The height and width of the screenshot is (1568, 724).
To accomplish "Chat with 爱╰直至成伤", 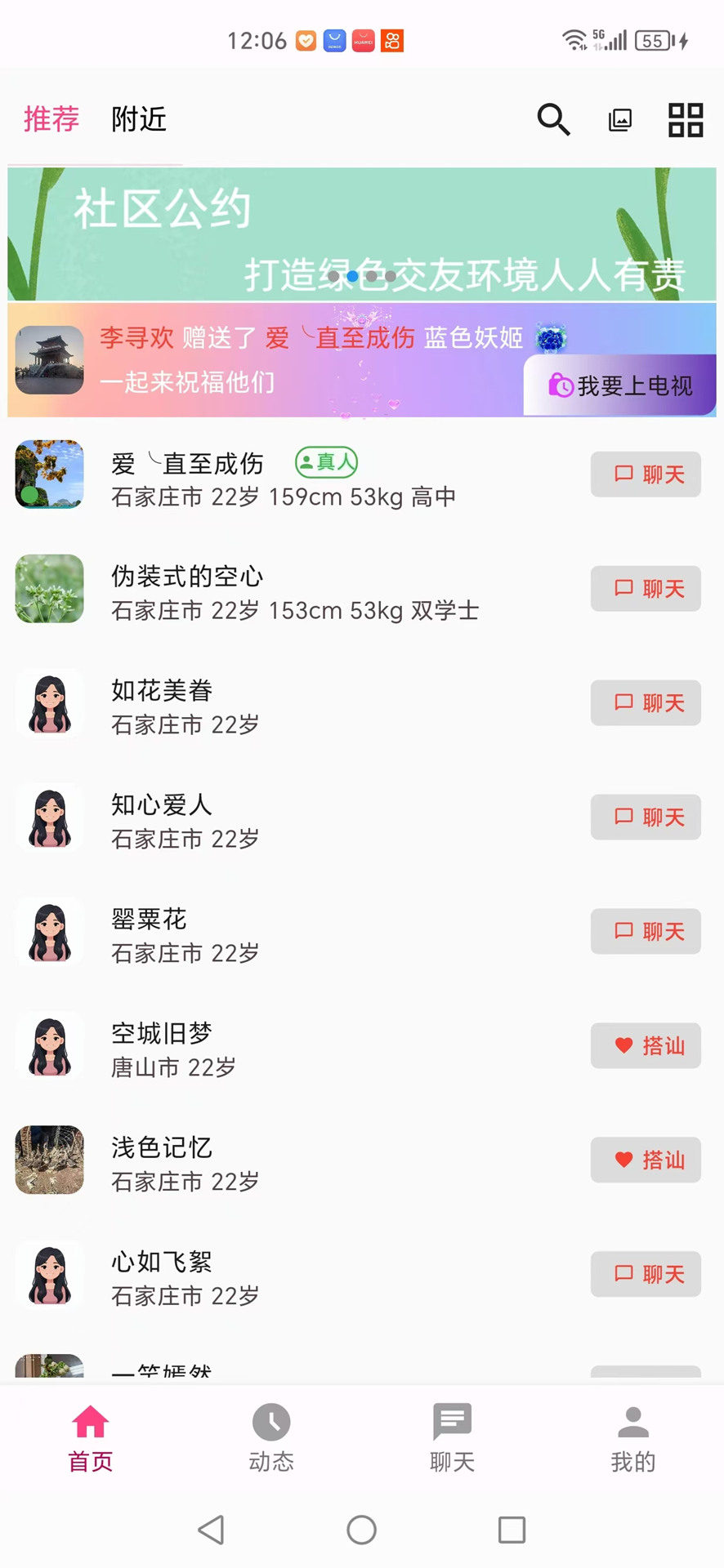I will point(646,474).
